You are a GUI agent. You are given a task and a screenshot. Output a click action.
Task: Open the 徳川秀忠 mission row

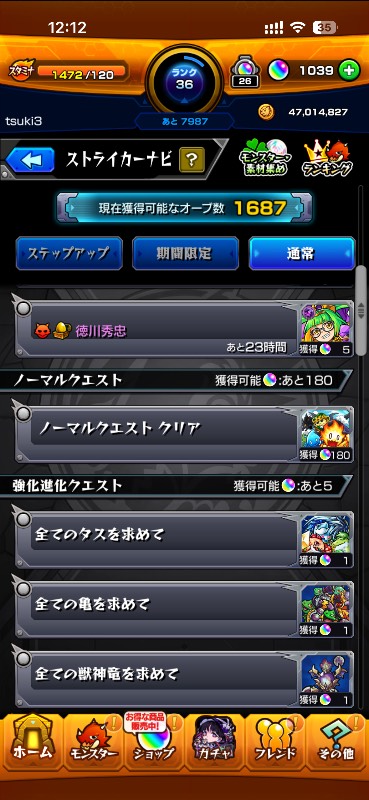coord(184,329)
